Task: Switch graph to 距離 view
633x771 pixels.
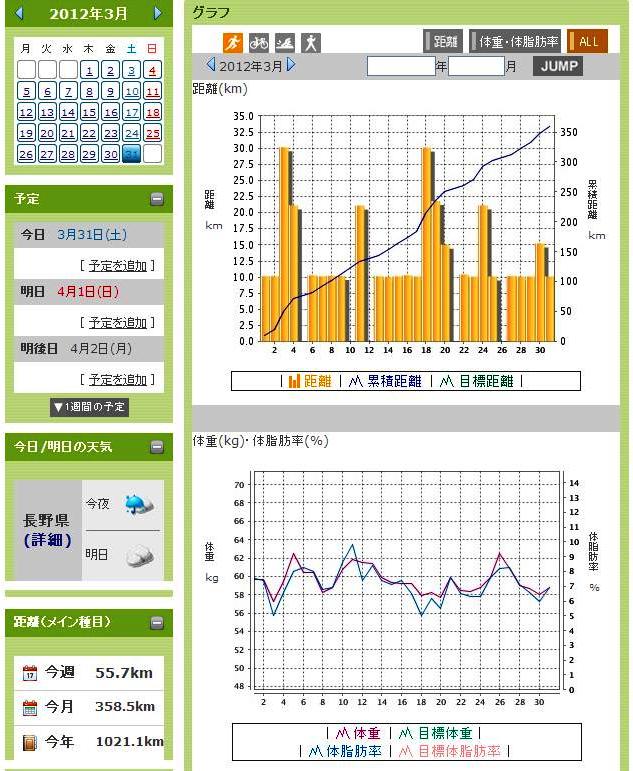Action: point(444,42)
